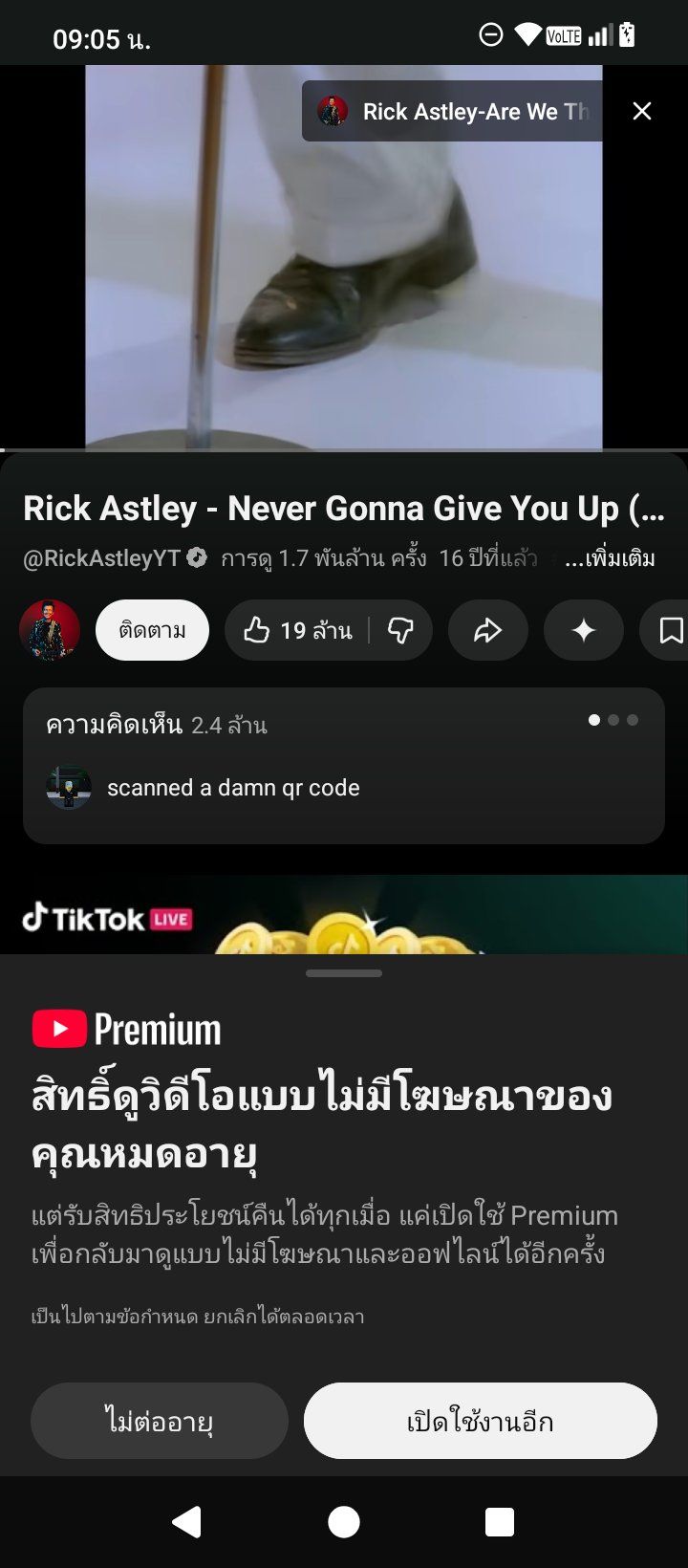Expand the description with ...เพิ่มเติม
688x1568 pixels.
[x=610, y=558]
